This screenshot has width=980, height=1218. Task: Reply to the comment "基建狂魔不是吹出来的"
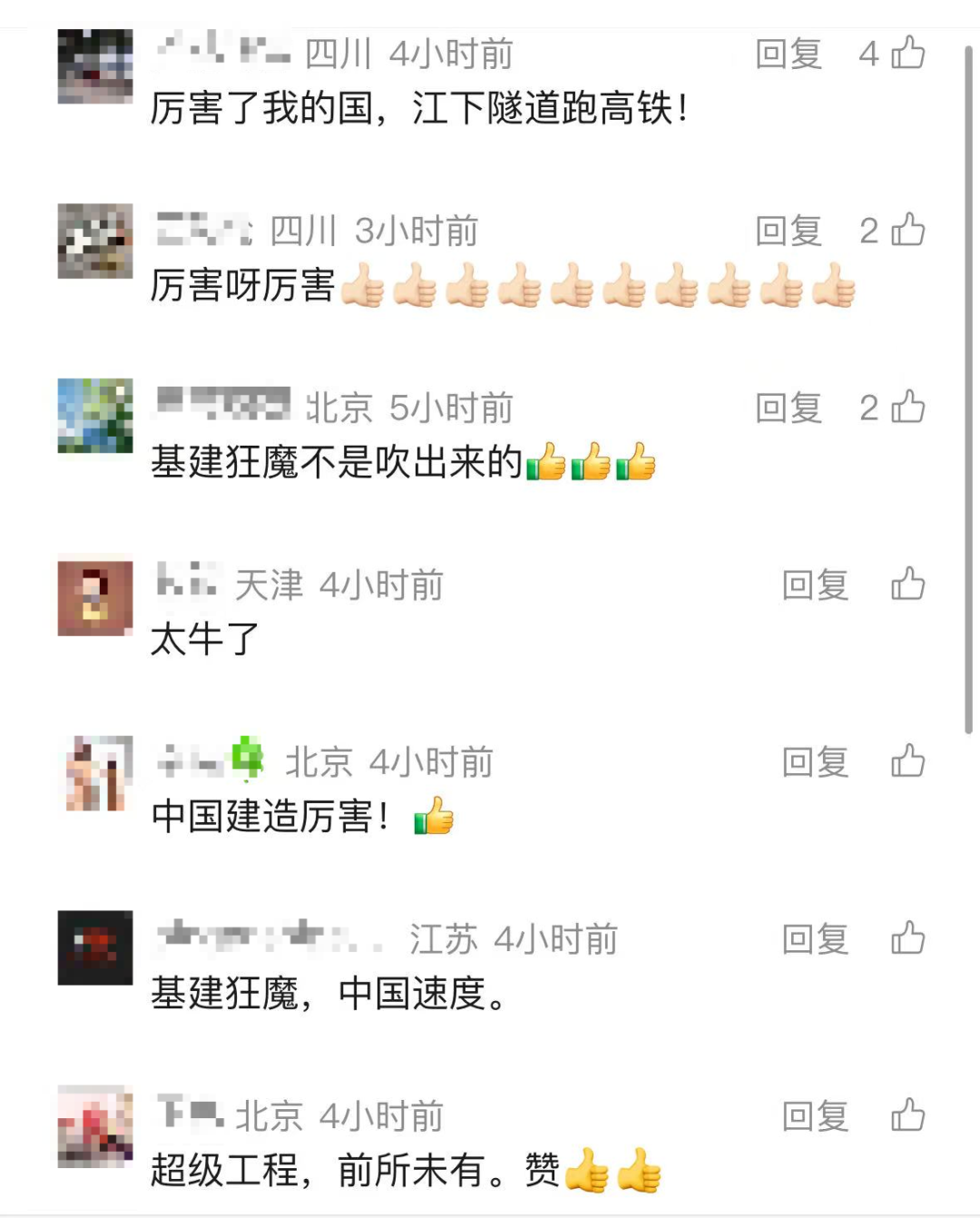789,408
